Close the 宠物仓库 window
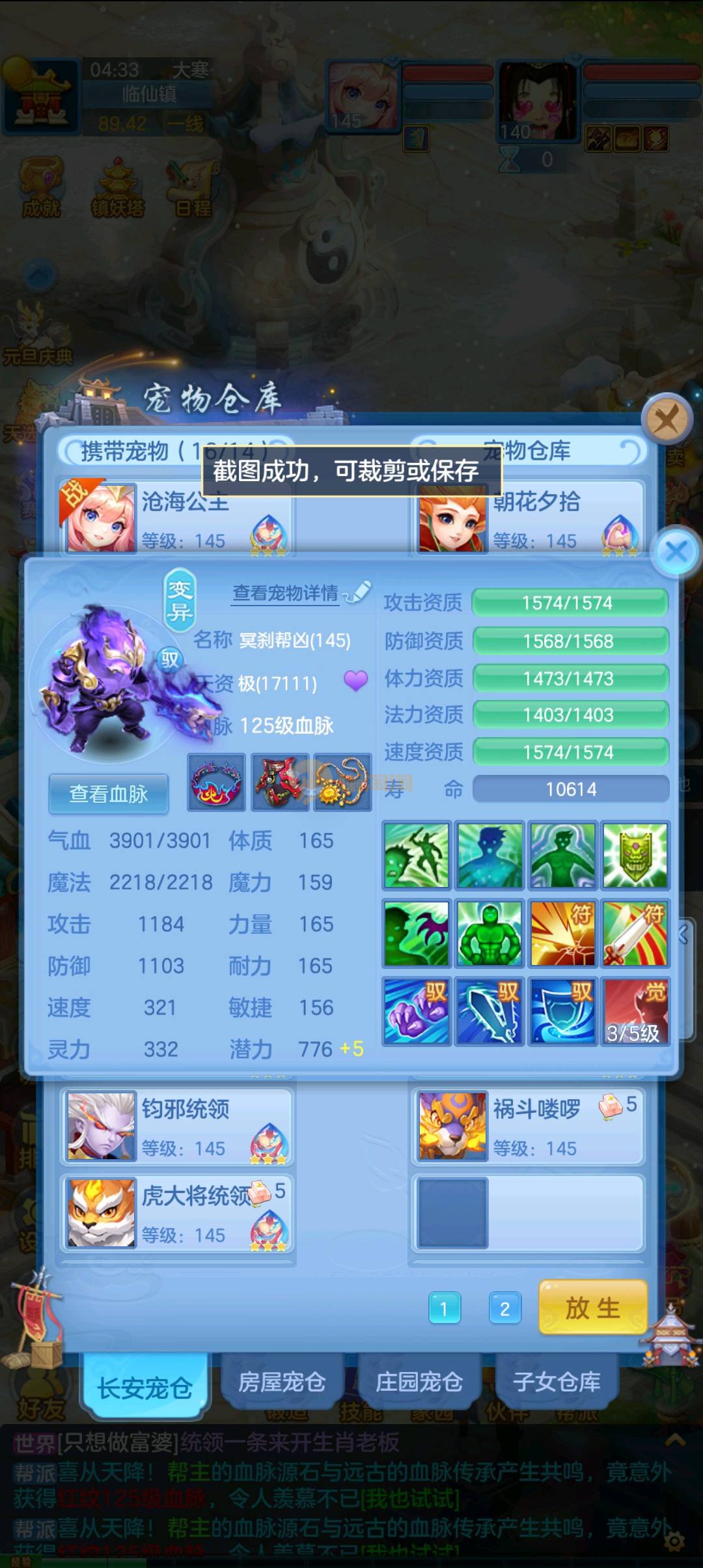The width and height of the screenshot is (703, 1568). pos(666,419)
